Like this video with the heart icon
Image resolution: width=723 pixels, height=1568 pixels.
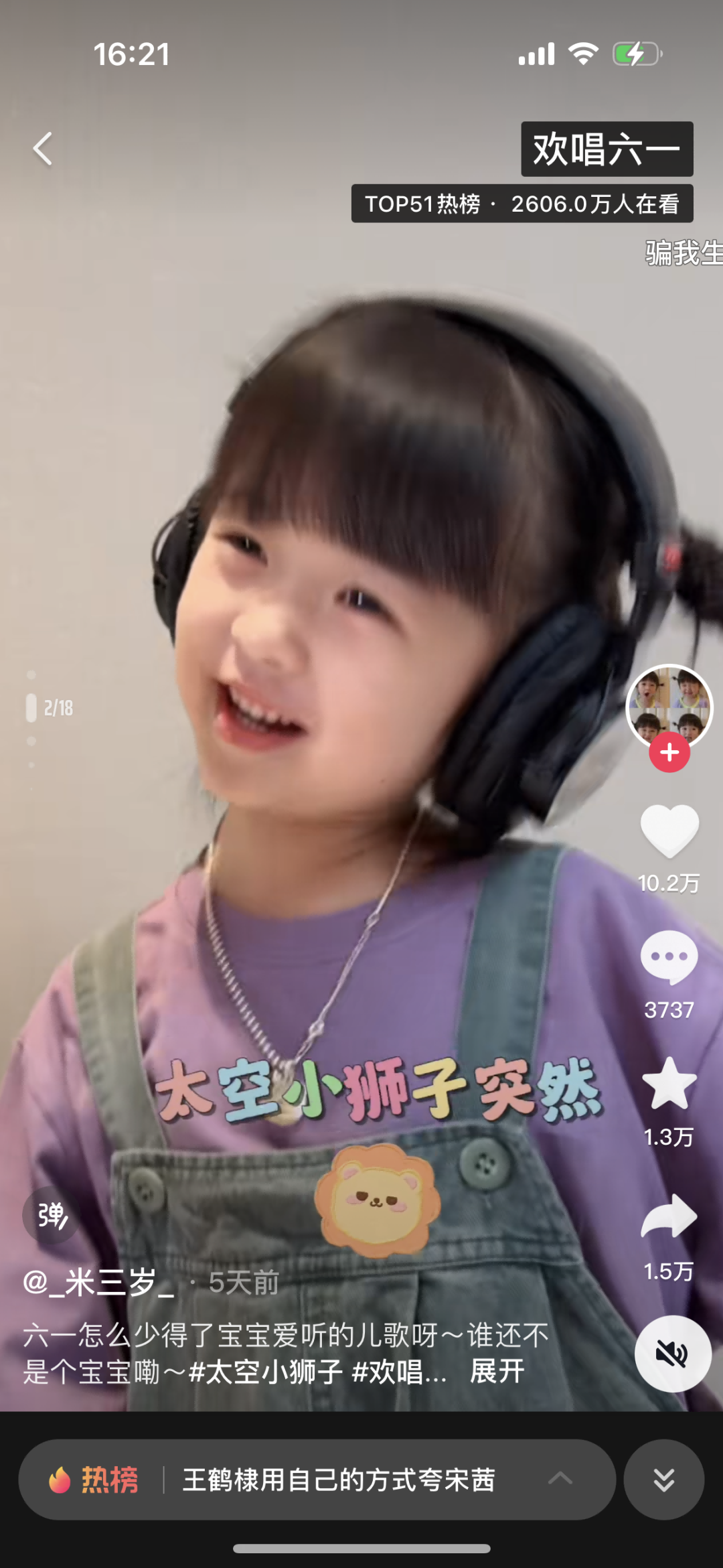pos(669,831)
